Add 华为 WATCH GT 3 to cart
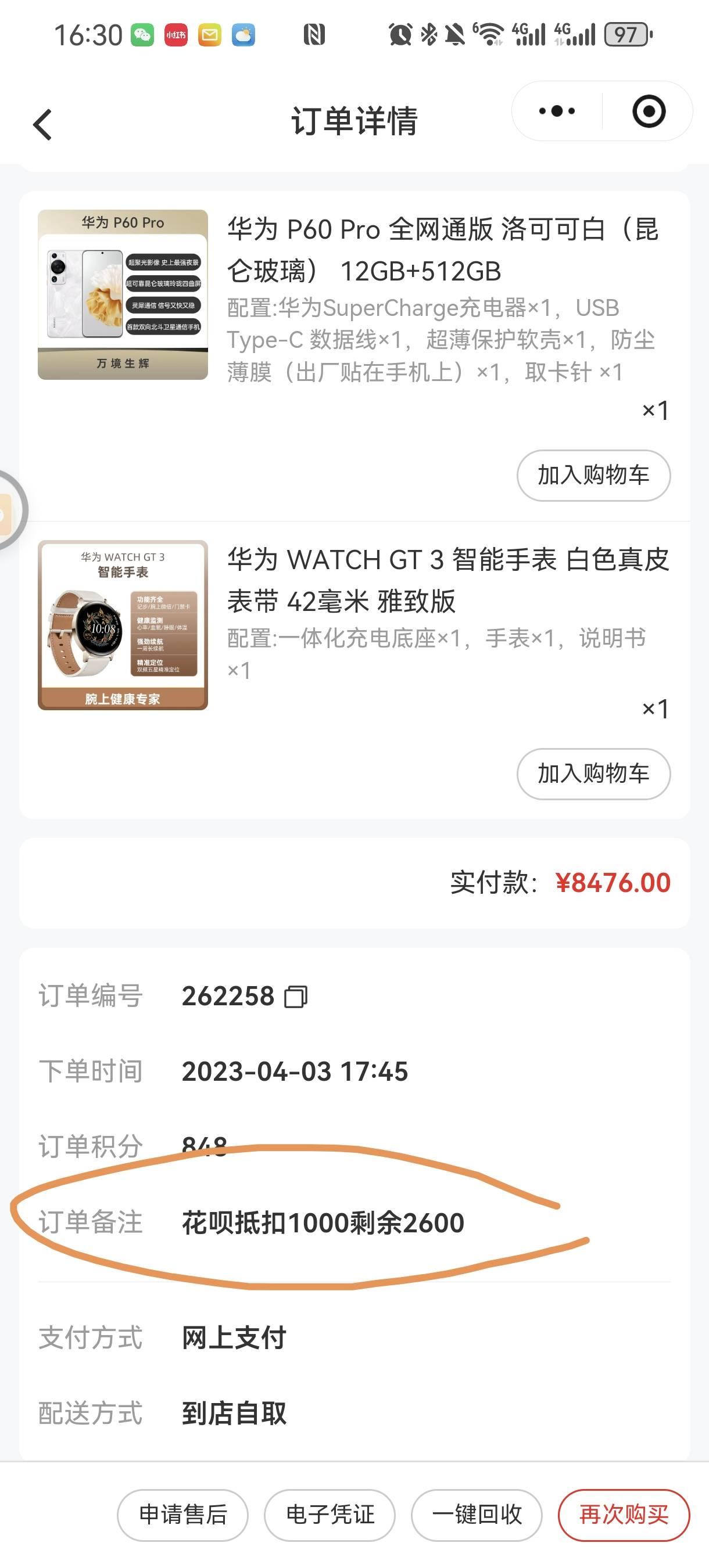709x1568 pixels. [593, 774]
